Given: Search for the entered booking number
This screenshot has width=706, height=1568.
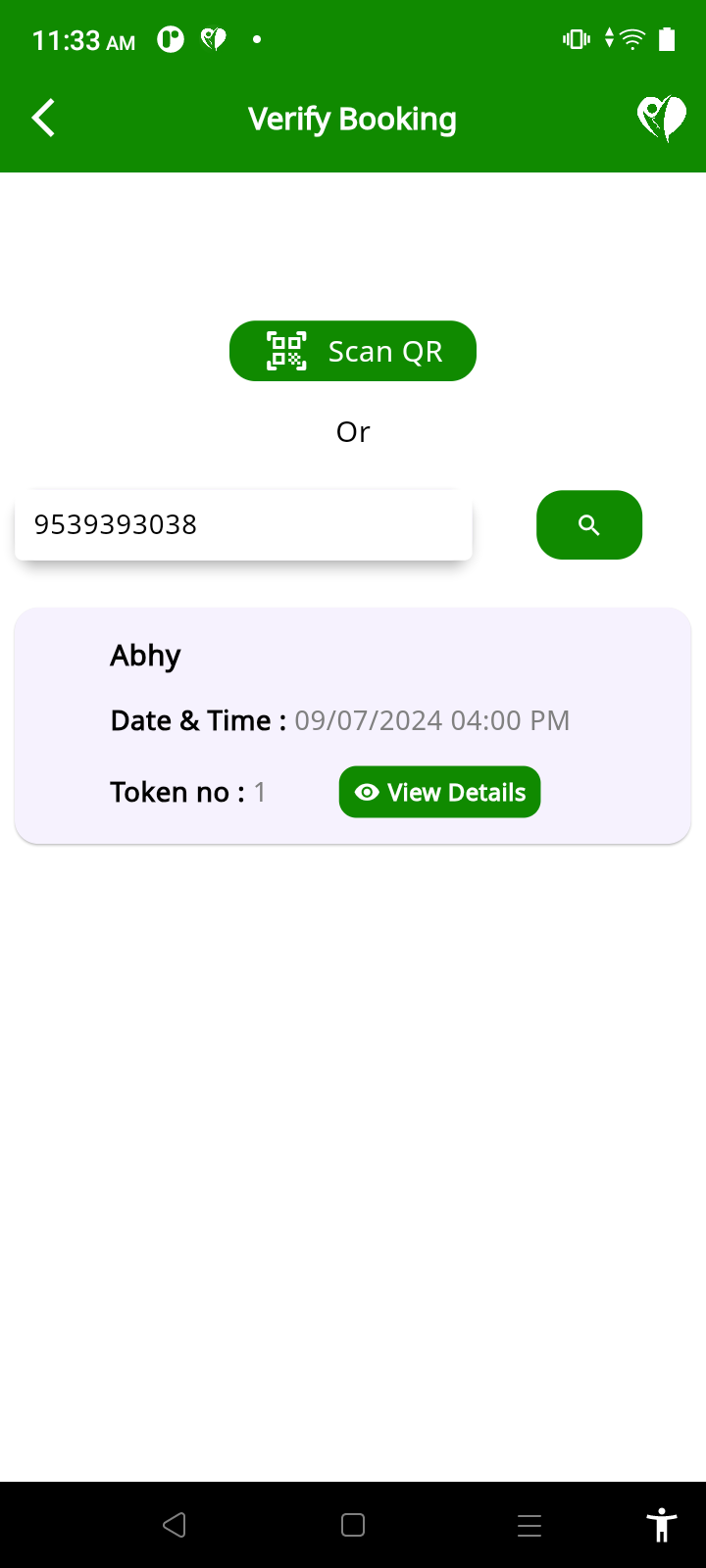Looking at the screenshot, I should pos(588,525).
